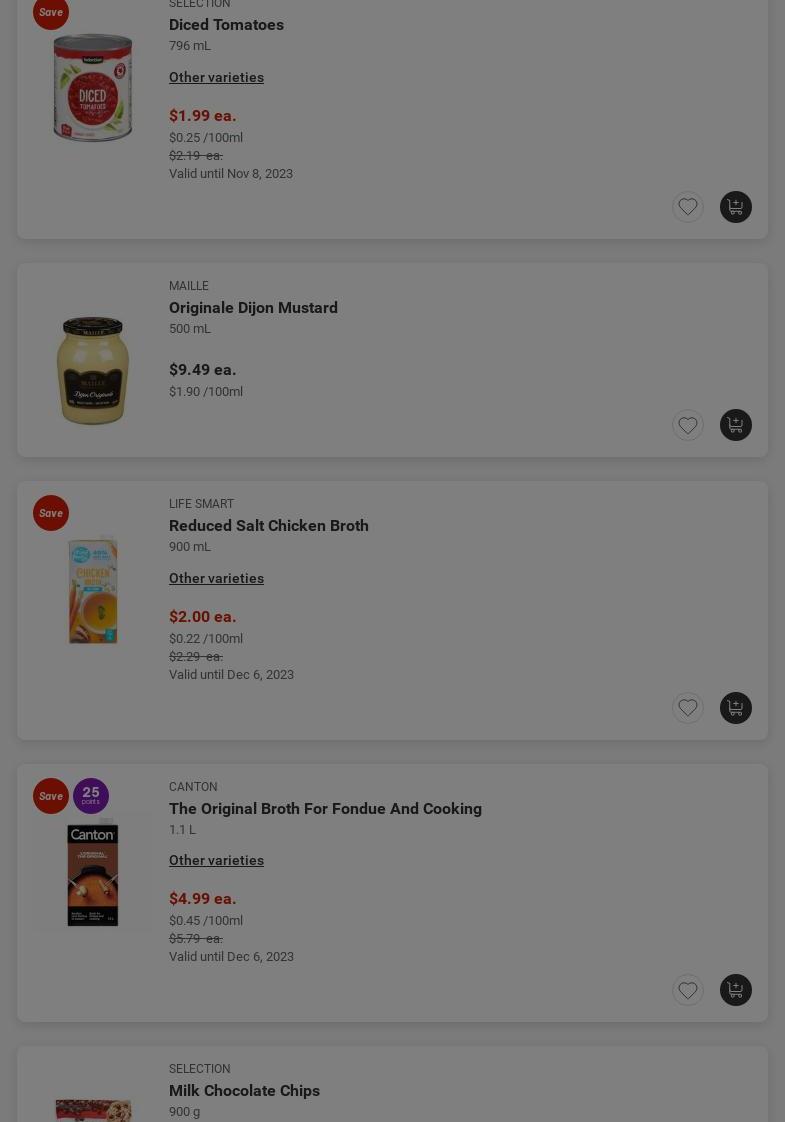See other varieties of Reduced Salt Chicken Broth
Screen dimensions: 785x1122
(x=216, y=578)
